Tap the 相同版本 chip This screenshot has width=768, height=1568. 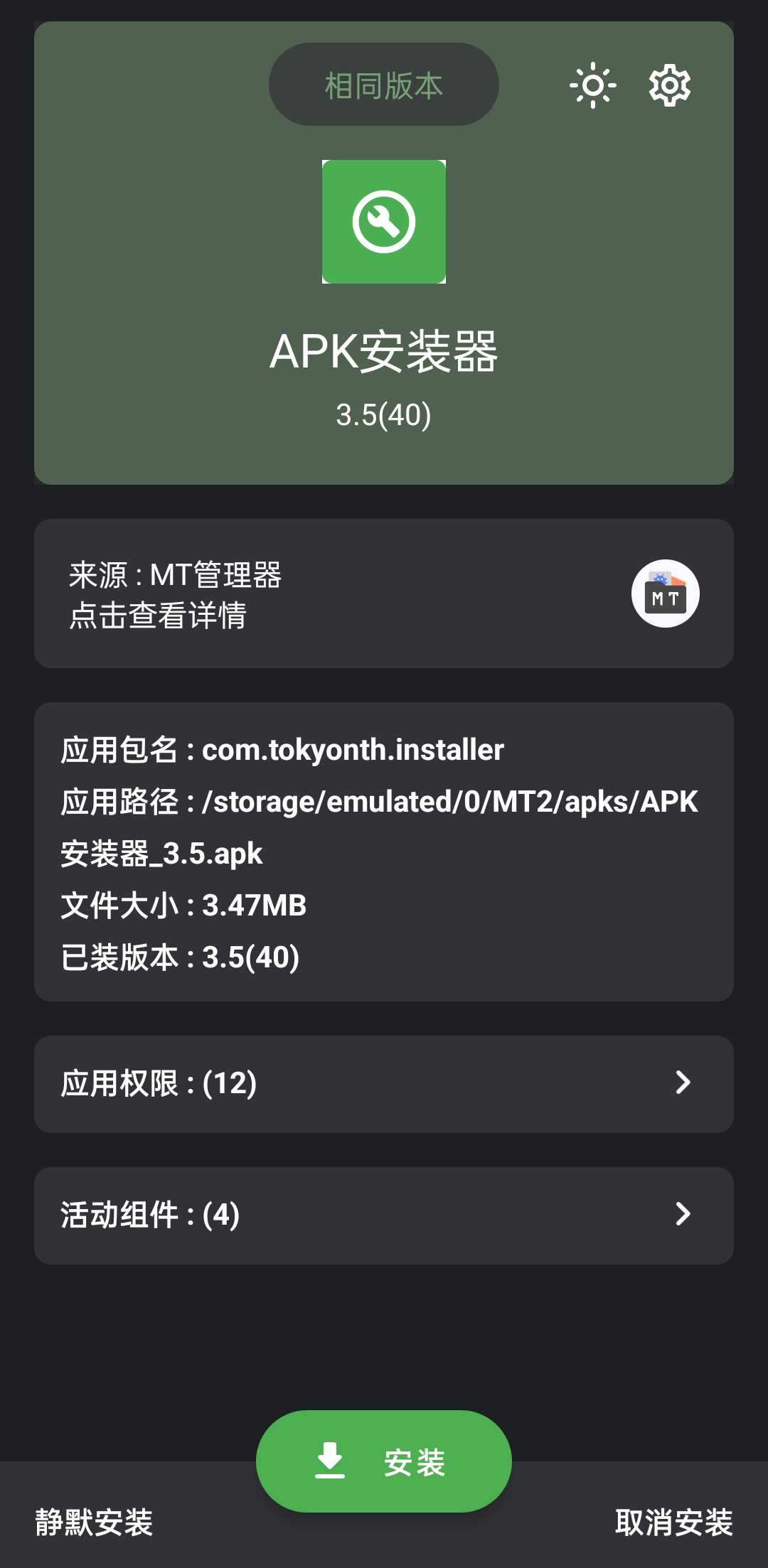click(x=383, y=85)
